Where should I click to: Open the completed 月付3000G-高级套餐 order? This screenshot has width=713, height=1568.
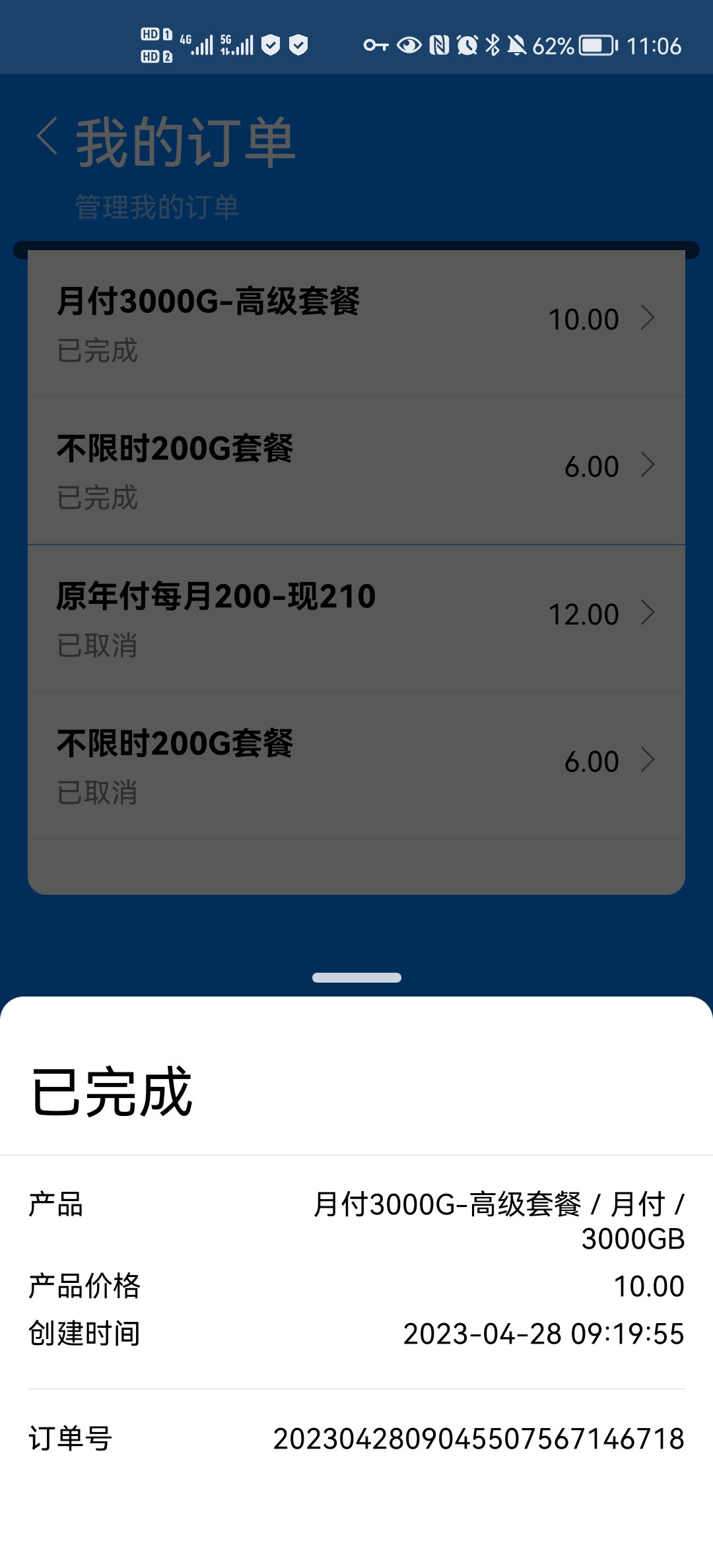point(356,323)
